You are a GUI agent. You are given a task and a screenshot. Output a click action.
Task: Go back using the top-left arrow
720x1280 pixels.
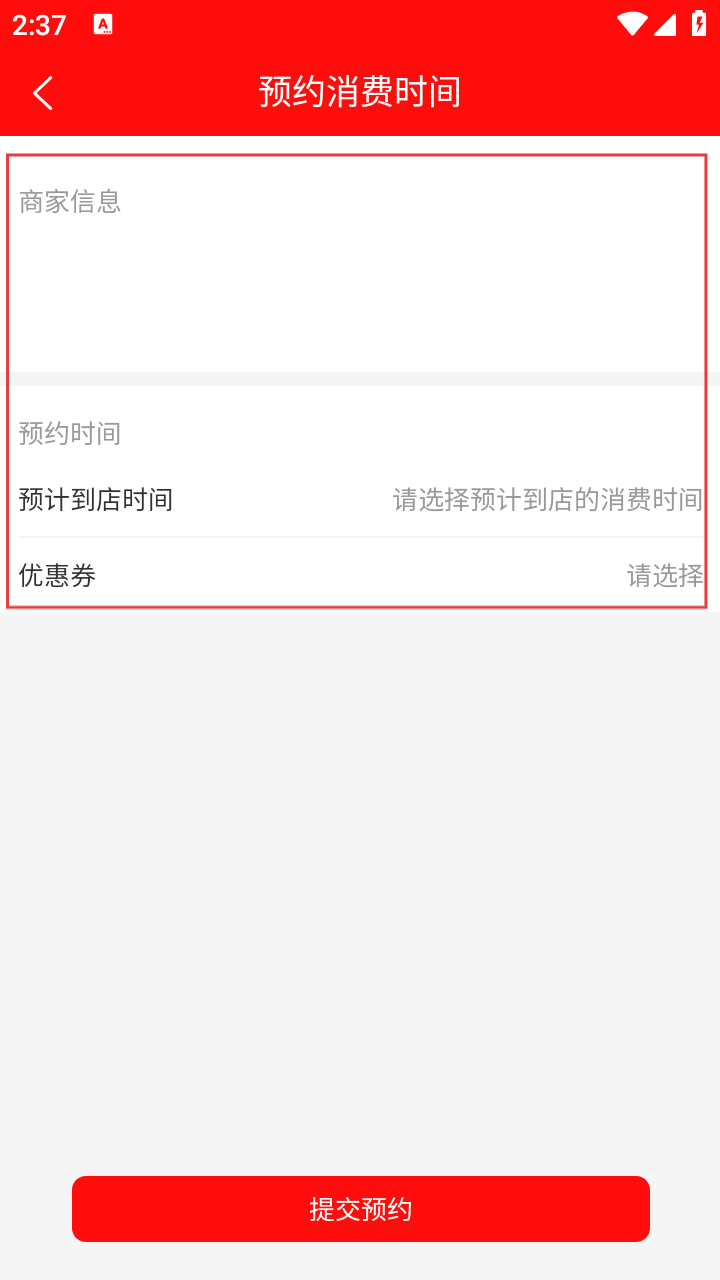[x=43, y=93]
